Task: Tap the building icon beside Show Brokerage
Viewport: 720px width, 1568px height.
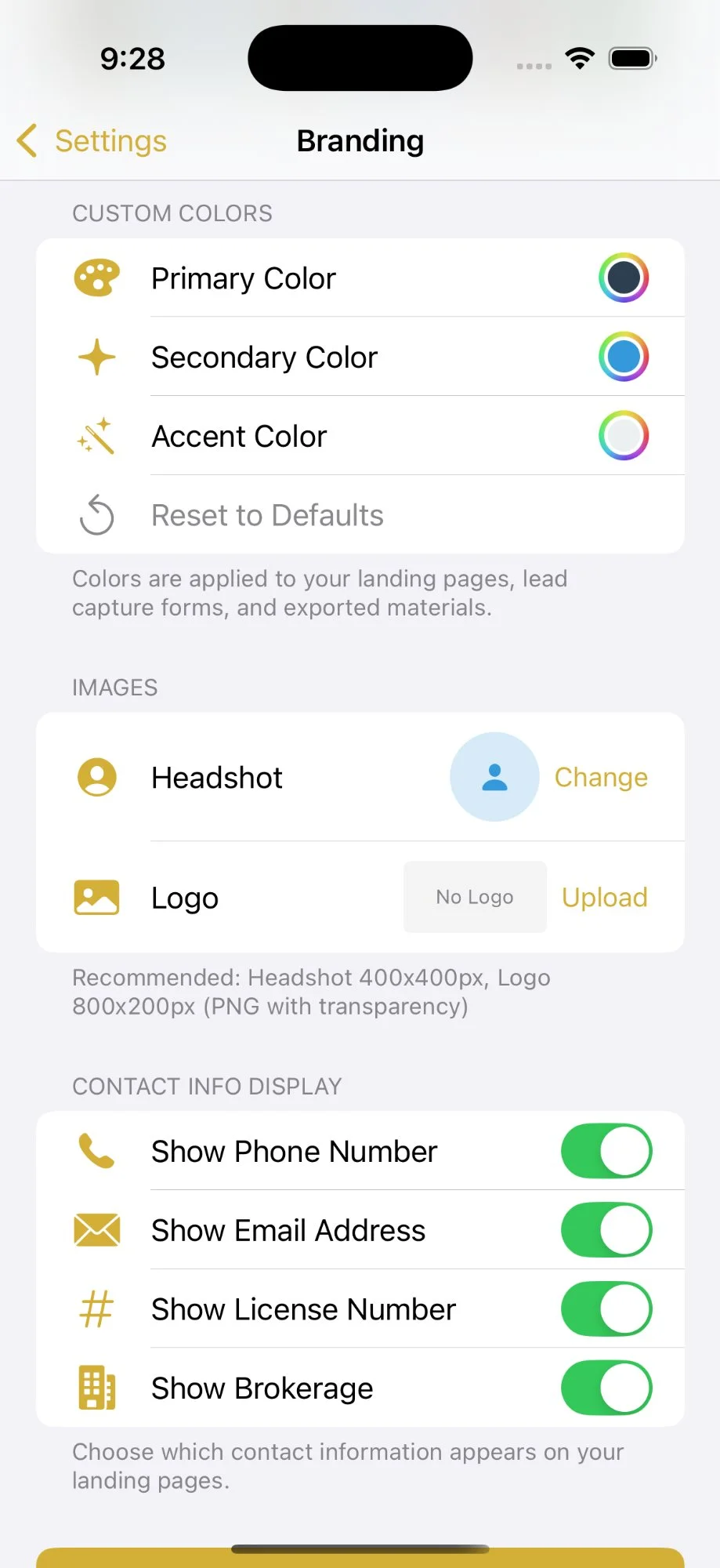Action: [96, 1388]
